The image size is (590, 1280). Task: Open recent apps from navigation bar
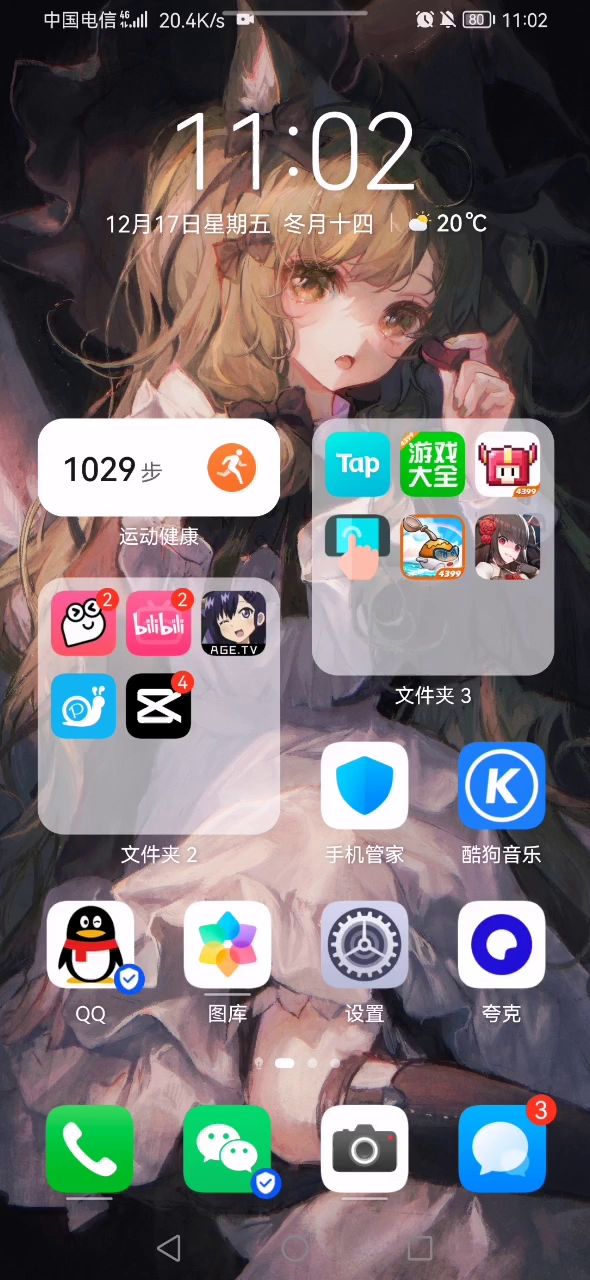coord(420,1247)
